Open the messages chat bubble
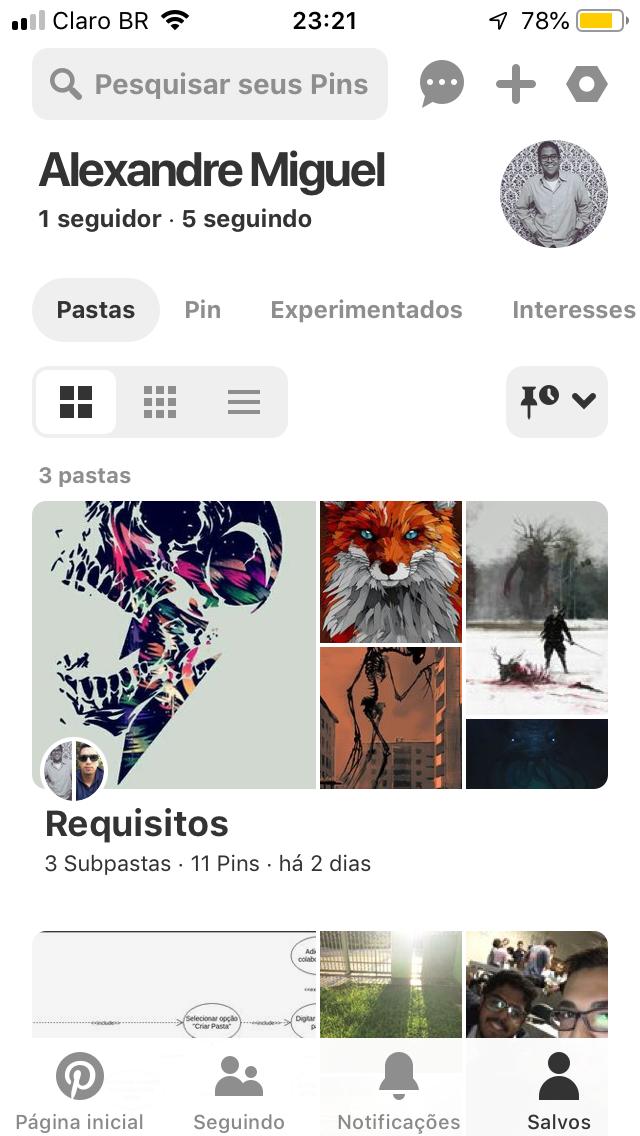 (441, 84)
